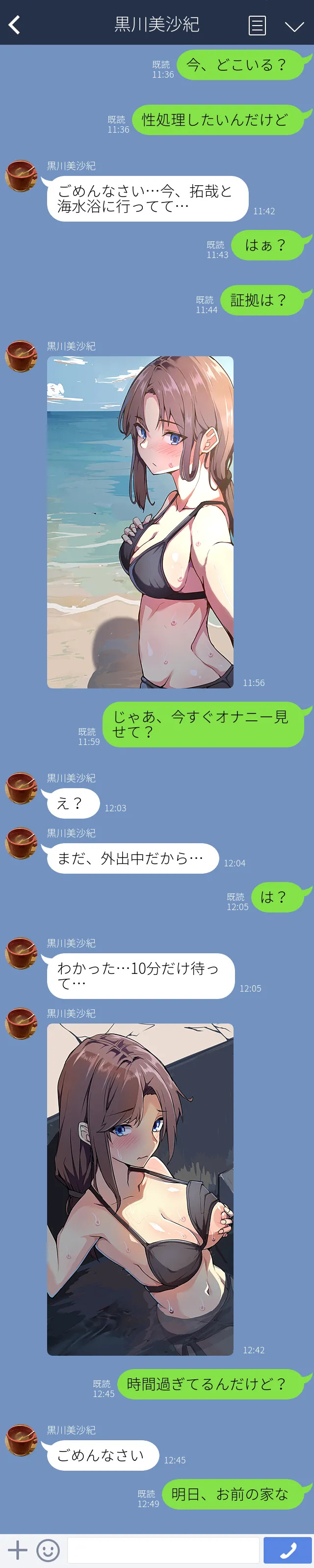The image size is (314, 1568).
Task: Open the photo sent at 12:42
Action: coord(140,1190)
